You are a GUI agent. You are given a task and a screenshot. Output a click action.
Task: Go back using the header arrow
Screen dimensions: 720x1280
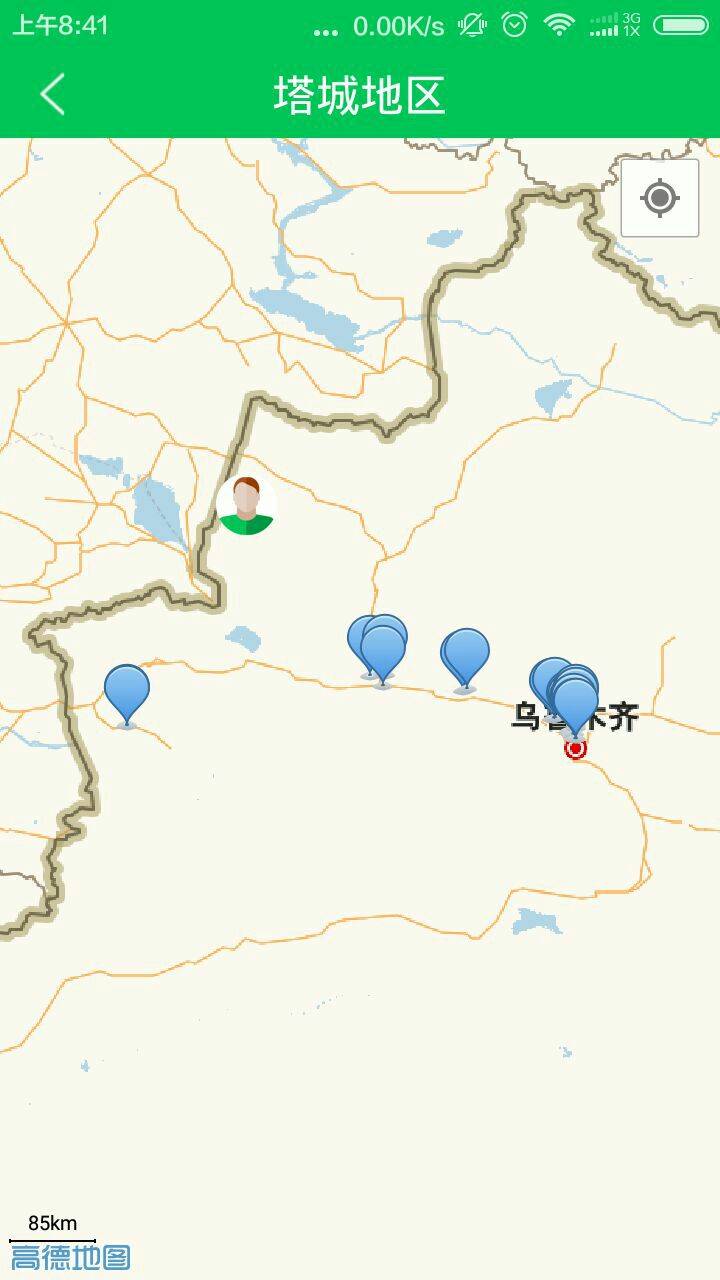(53, 95)
